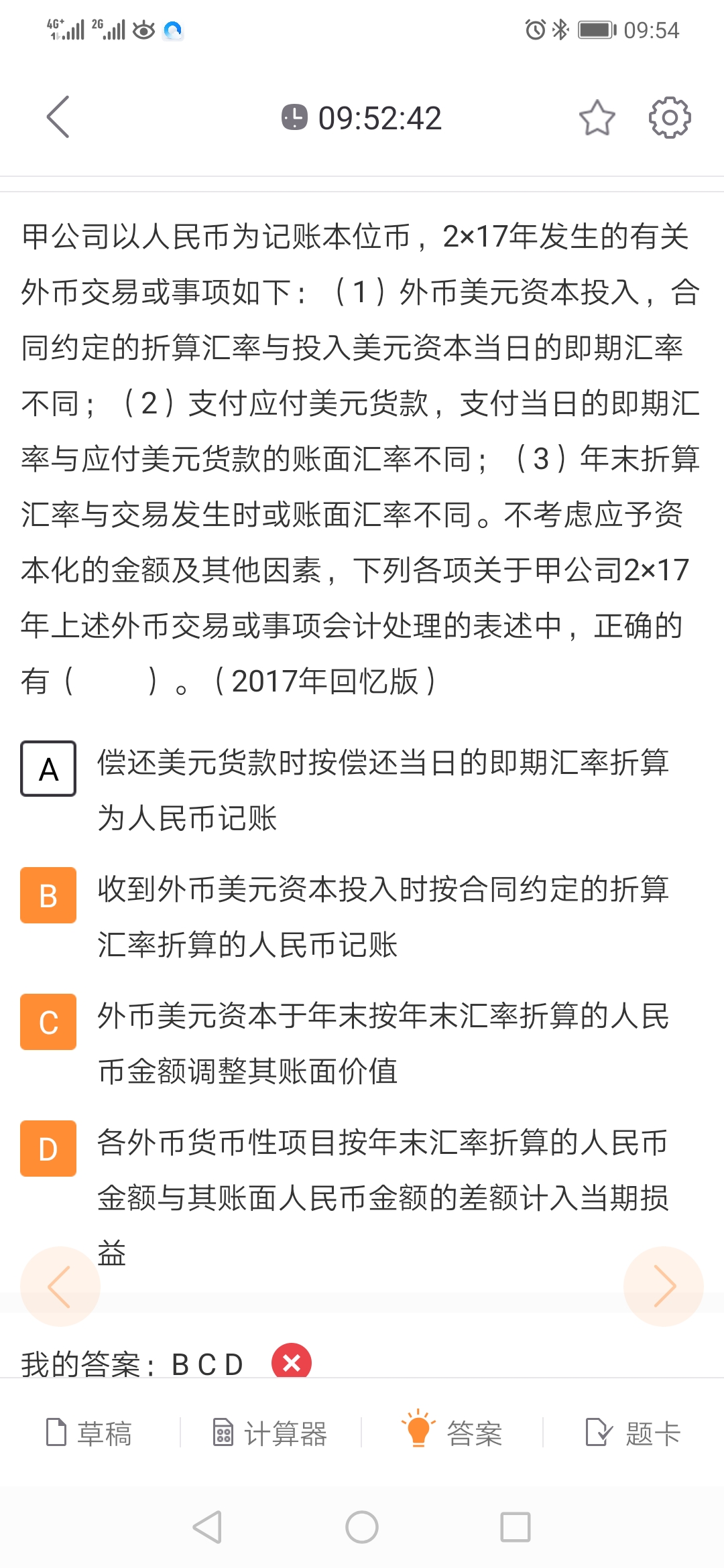
Task: Deselect answer option B
Action: tap(48, 895)
